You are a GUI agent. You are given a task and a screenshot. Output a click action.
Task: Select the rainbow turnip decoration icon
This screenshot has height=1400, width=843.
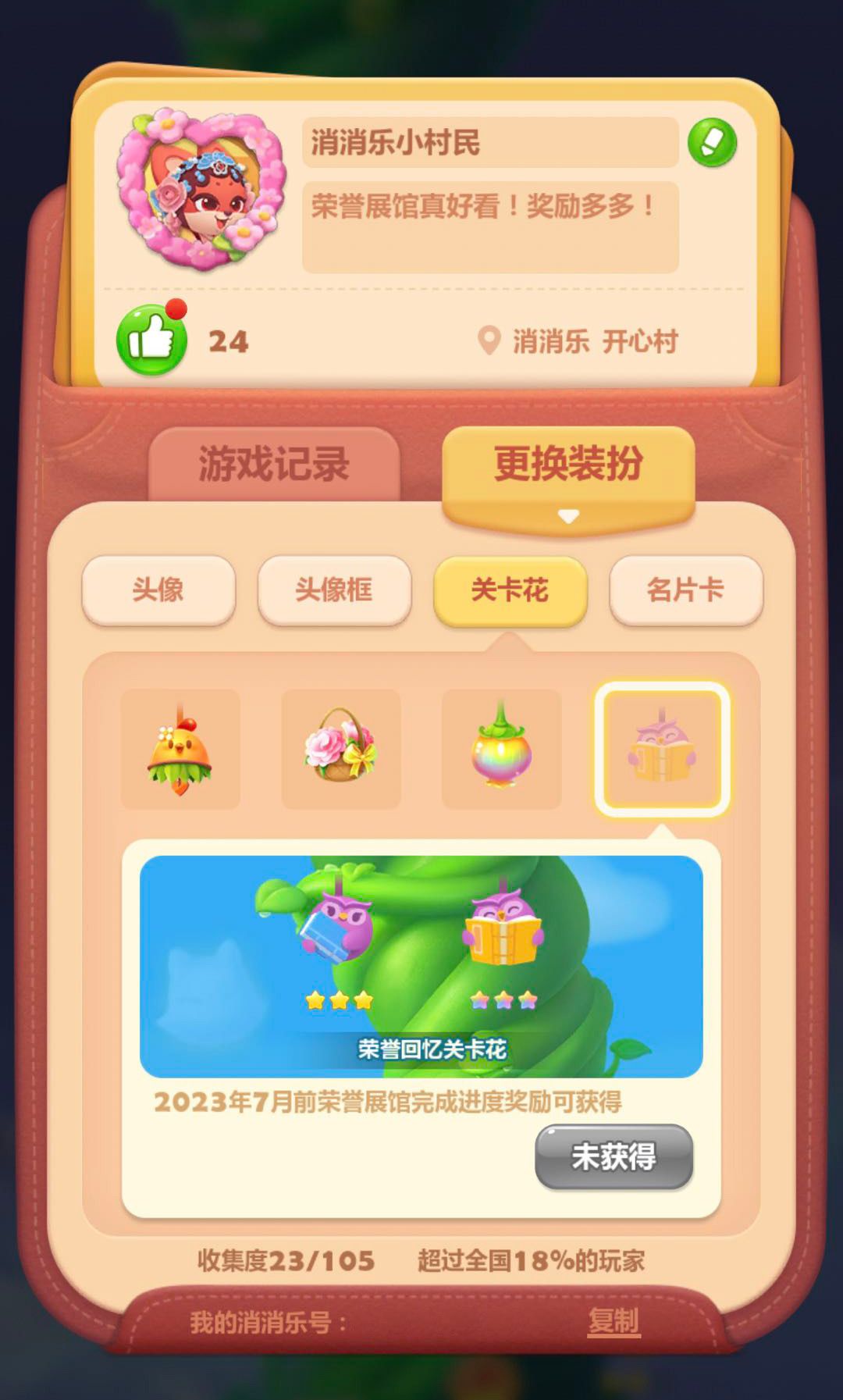pyautogui.click(x=502, y=749)
